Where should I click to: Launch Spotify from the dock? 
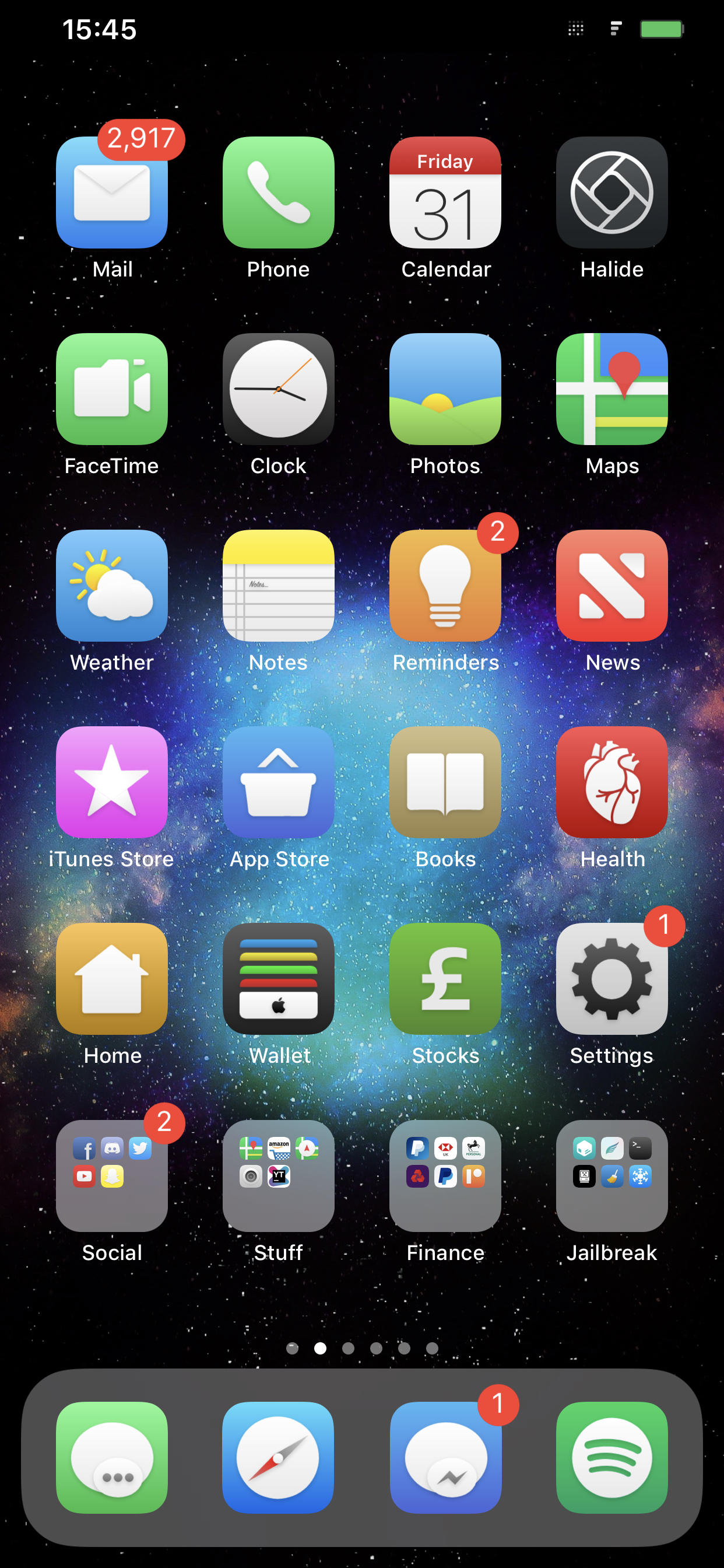tap(611, 1457)
